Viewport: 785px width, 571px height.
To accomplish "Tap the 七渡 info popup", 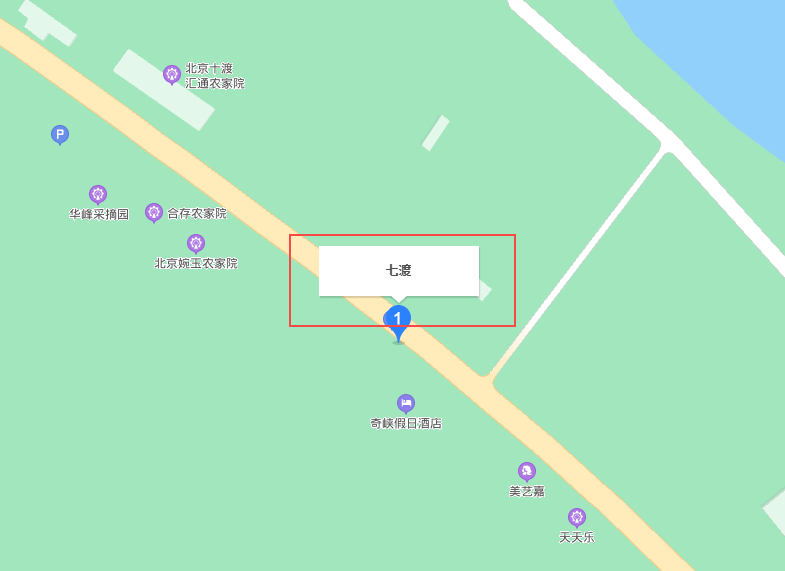I will tap(399, 270).
